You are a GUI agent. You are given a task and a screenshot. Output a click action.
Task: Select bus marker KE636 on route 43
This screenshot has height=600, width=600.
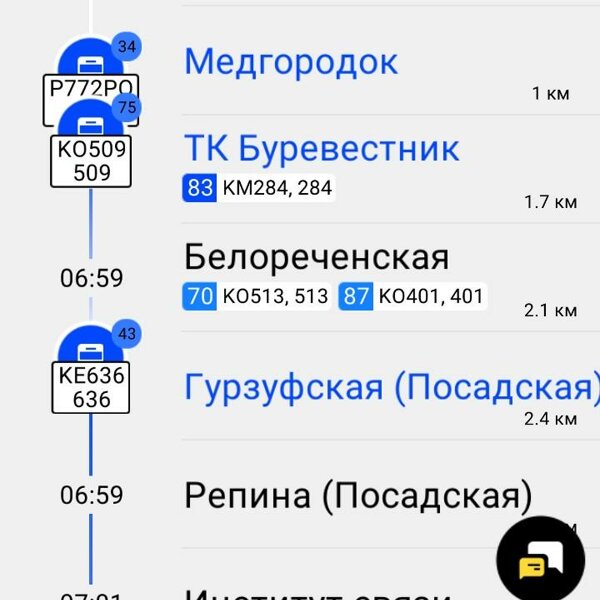point(92,375)
